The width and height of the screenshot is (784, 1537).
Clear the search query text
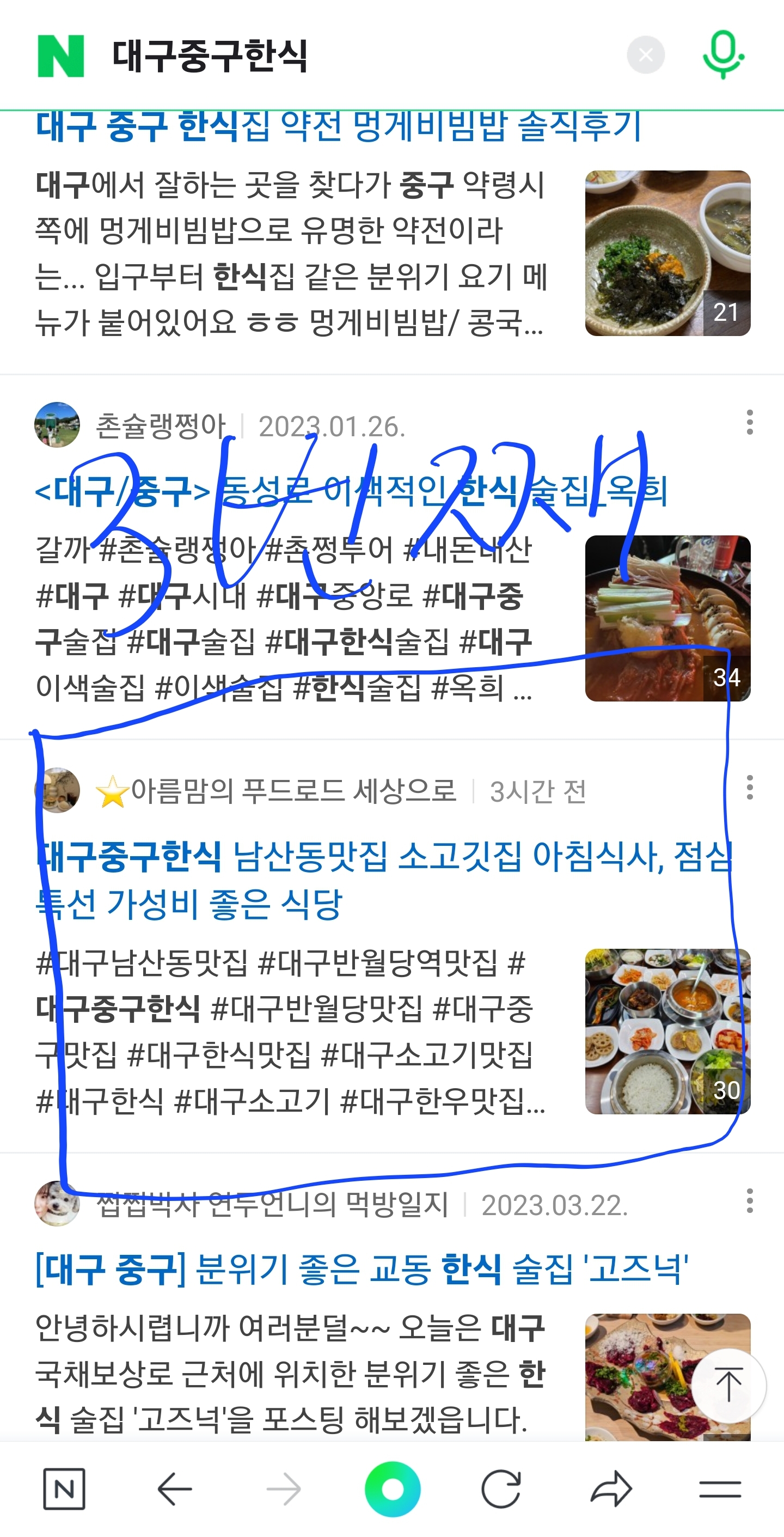[x=646, y=56]
